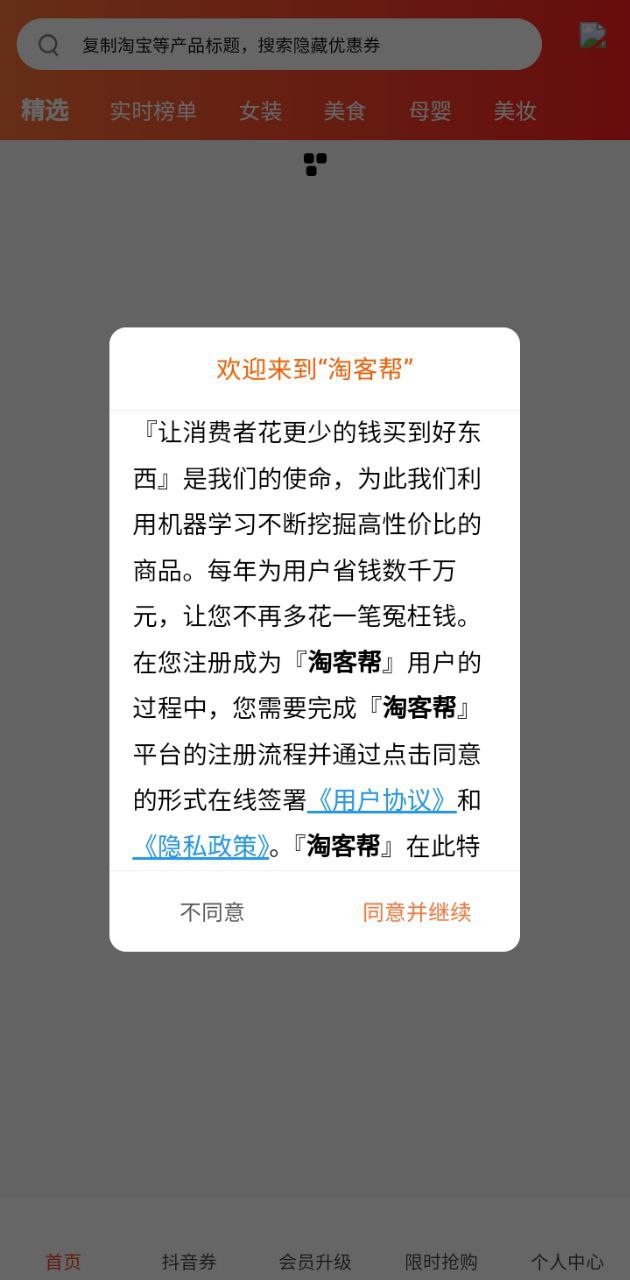Open the 美妆 category tab
Screen dimensions: 630x1280
click(x=515, y=111)
